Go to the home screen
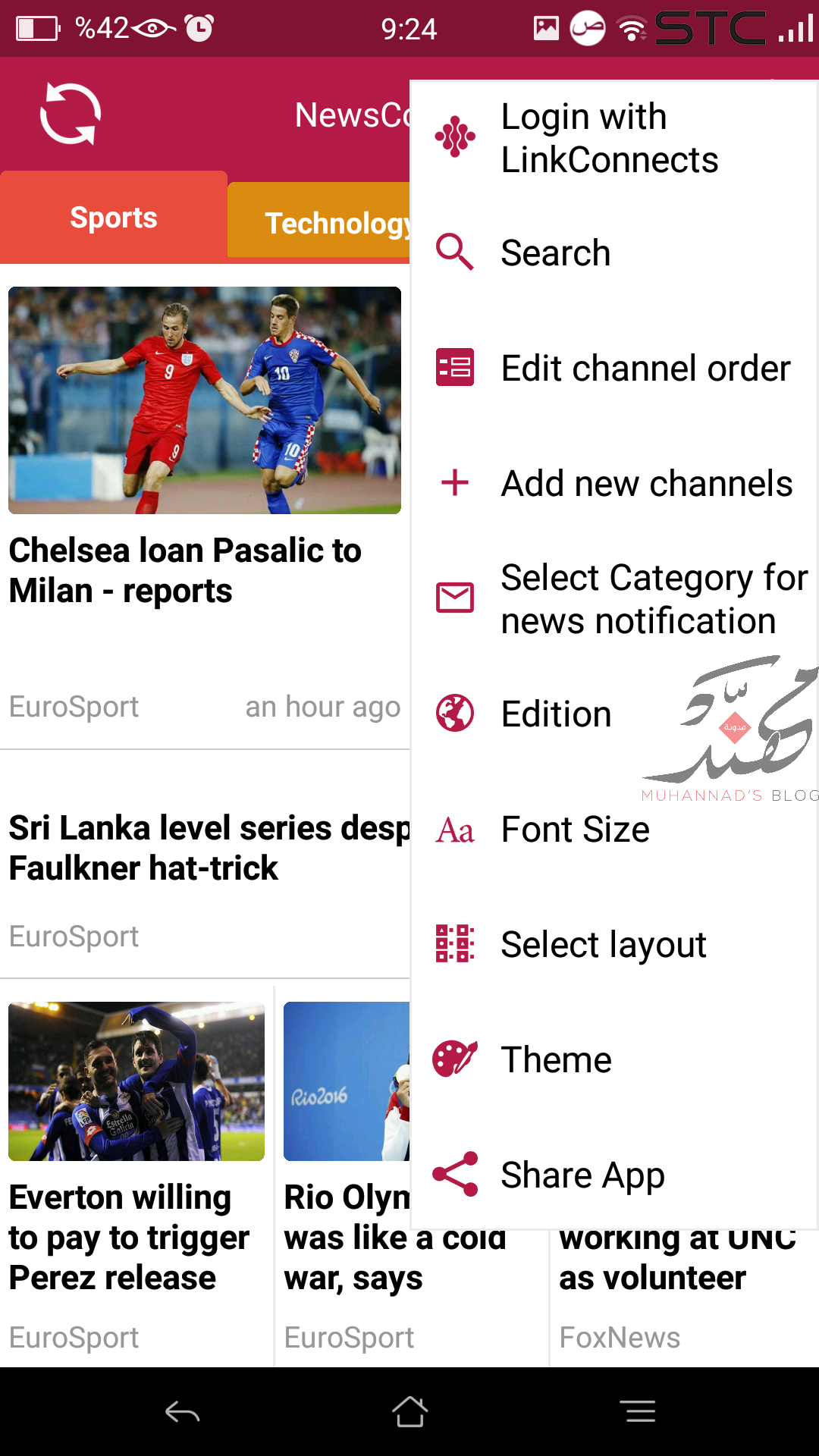 point(409,1412)
